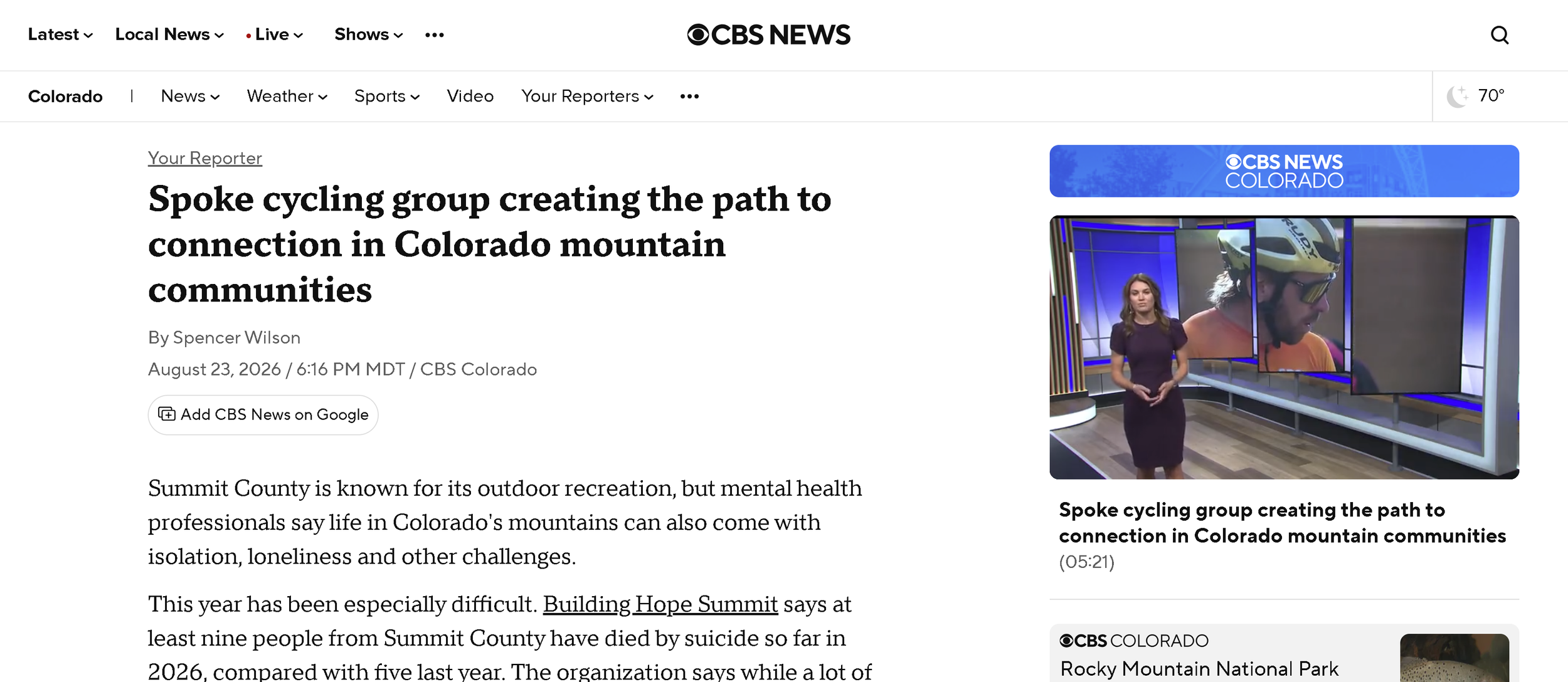
Task: Open the Rocky Mountain National Park story
Action: point(1199,668)
